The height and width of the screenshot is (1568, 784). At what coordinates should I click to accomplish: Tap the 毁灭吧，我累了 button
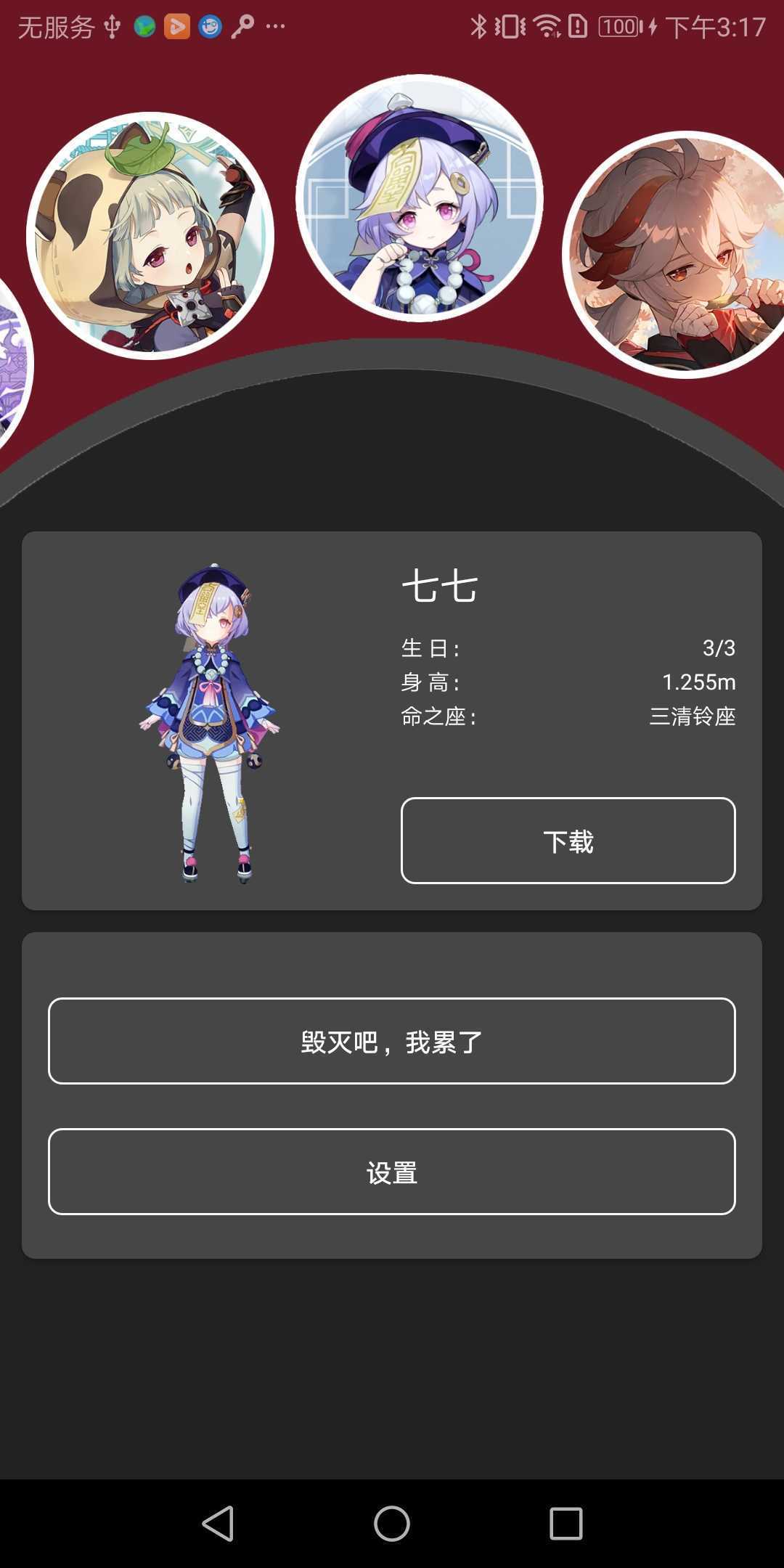(392, 1041)
